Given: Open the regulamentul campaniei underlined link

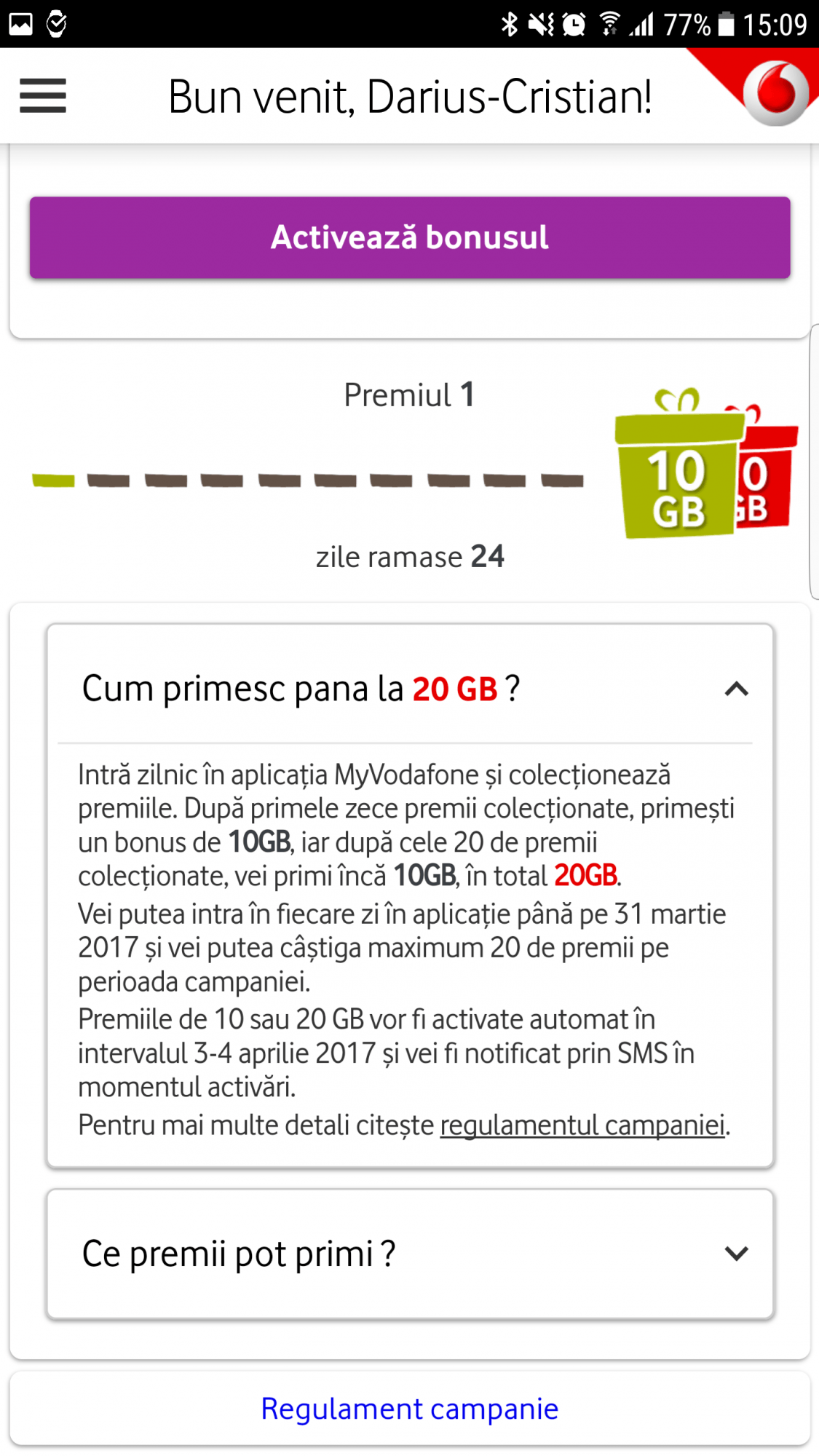Looking at the screenshot, I should [582, 1125].
